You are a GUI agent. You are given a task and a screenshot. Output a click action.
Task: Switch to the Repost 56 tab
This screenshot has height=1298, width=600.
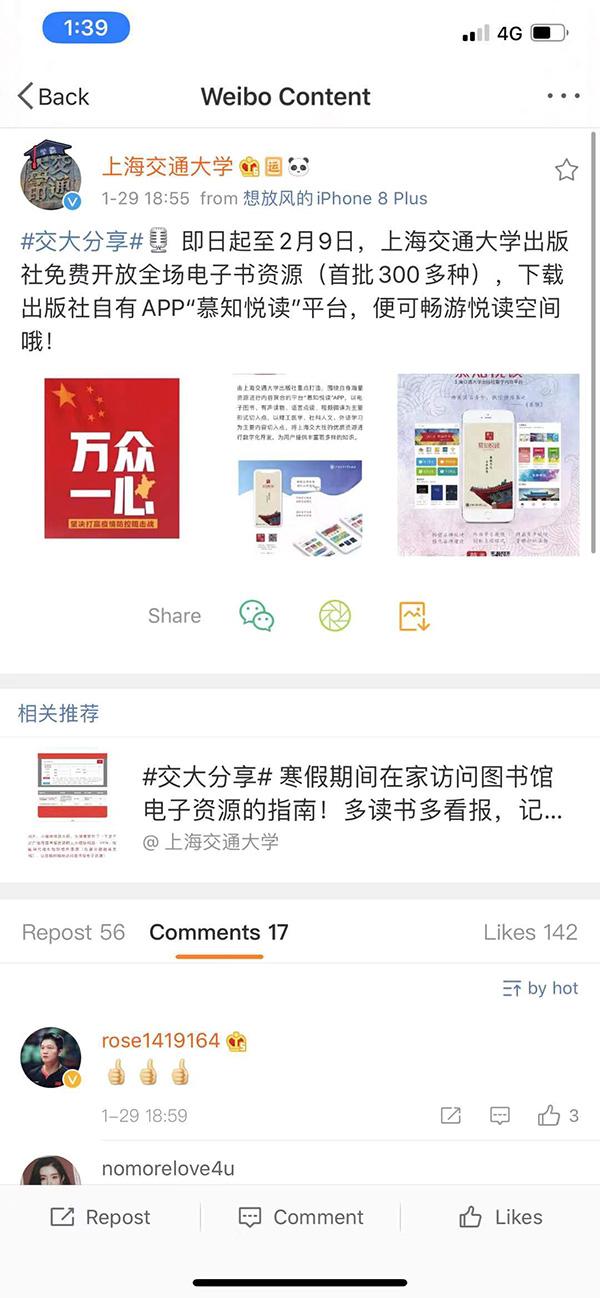click(x=73, y=932)
